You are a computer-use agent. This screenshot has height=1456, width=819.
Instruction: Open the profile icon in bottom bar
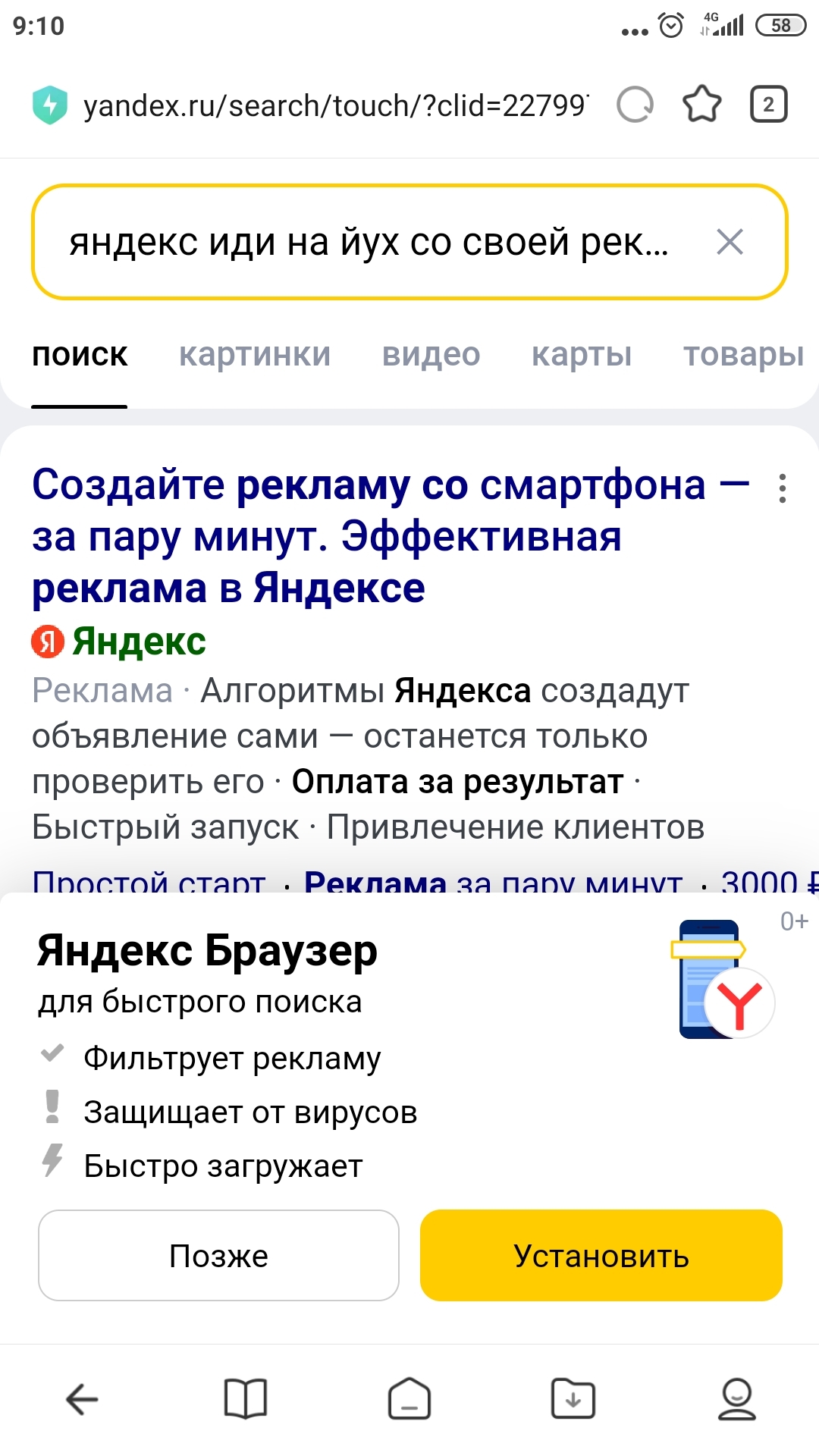(x=737, y=1398)
